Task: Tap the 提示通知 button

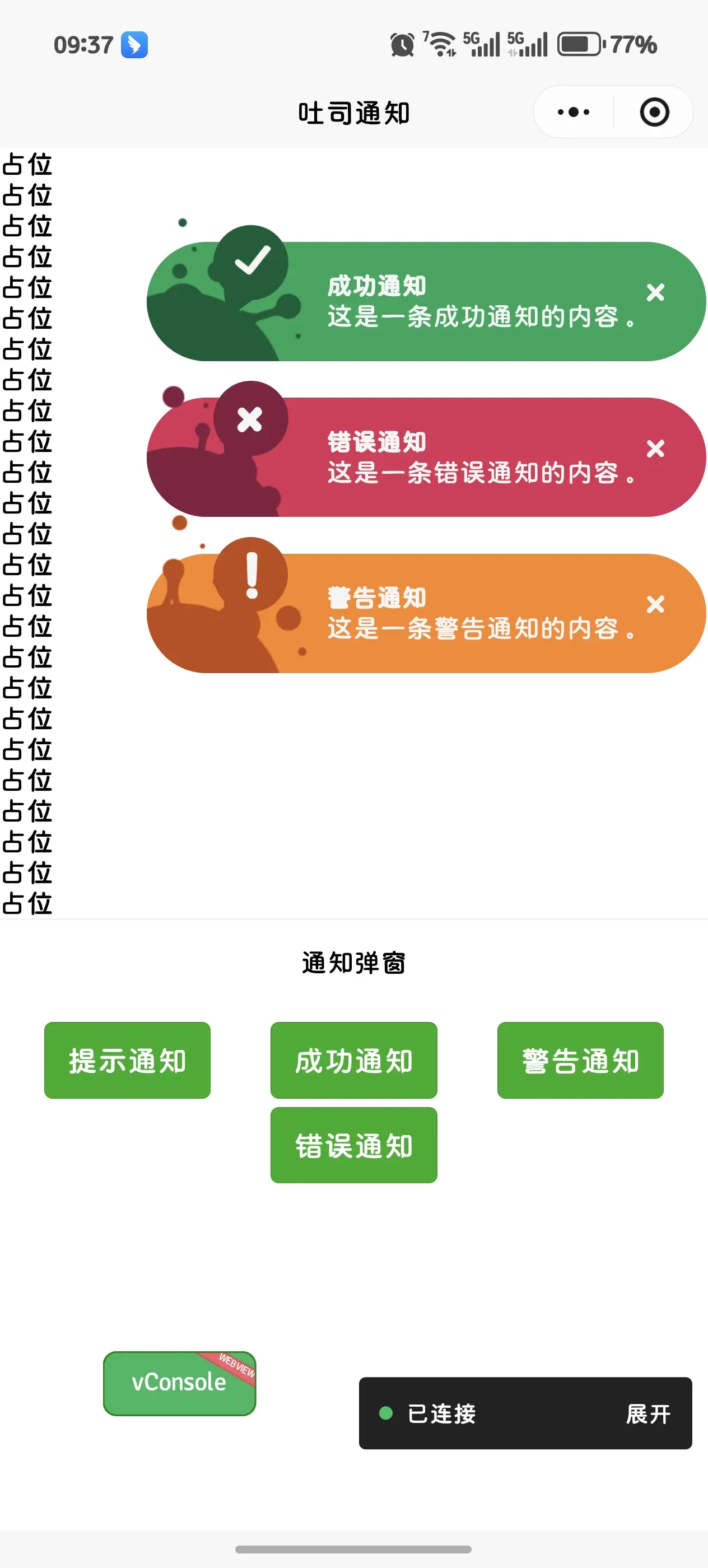Action: pyautogui.click(x=127, y=1060)
